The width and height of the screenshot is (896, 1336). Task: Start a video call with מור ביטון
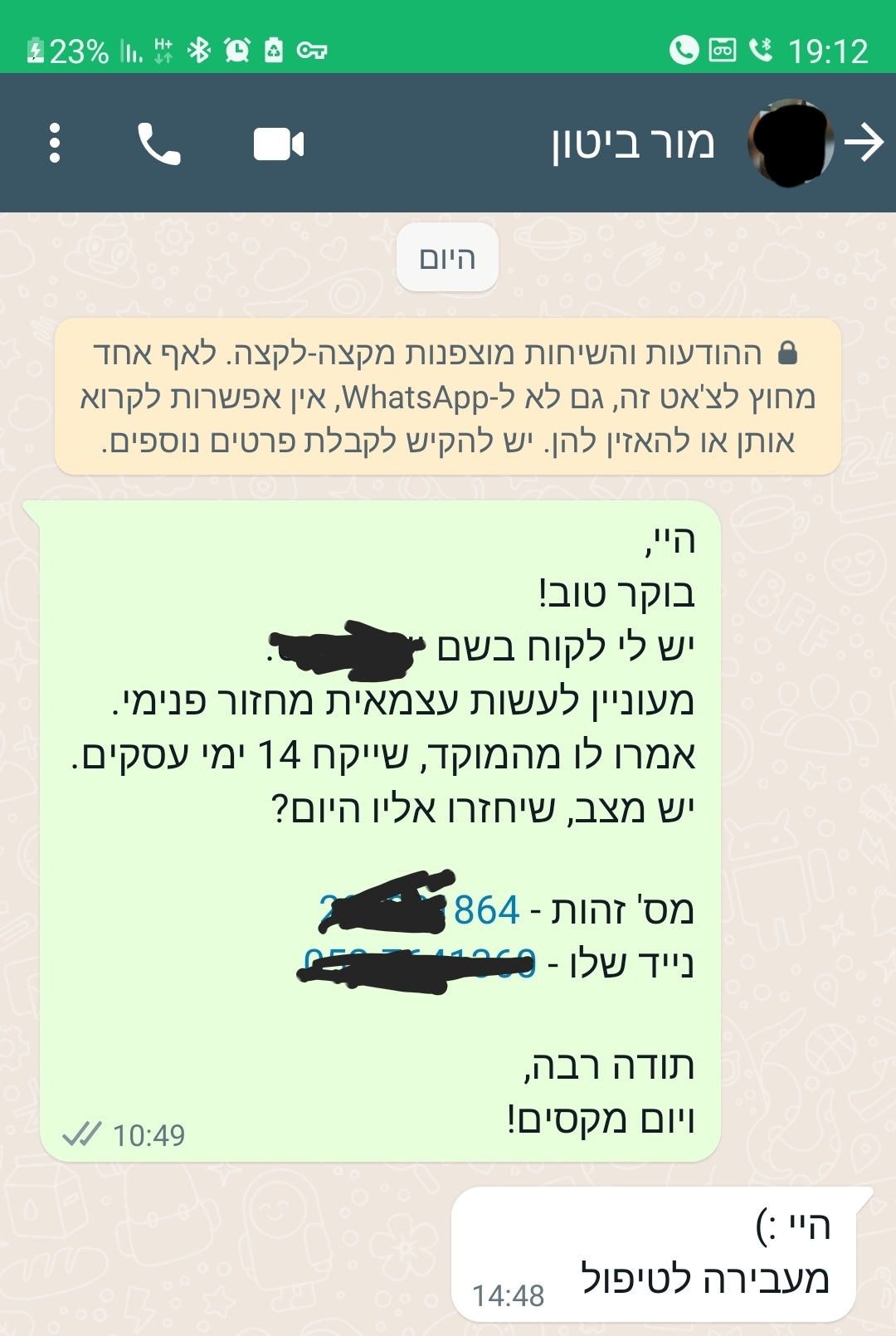279,144
